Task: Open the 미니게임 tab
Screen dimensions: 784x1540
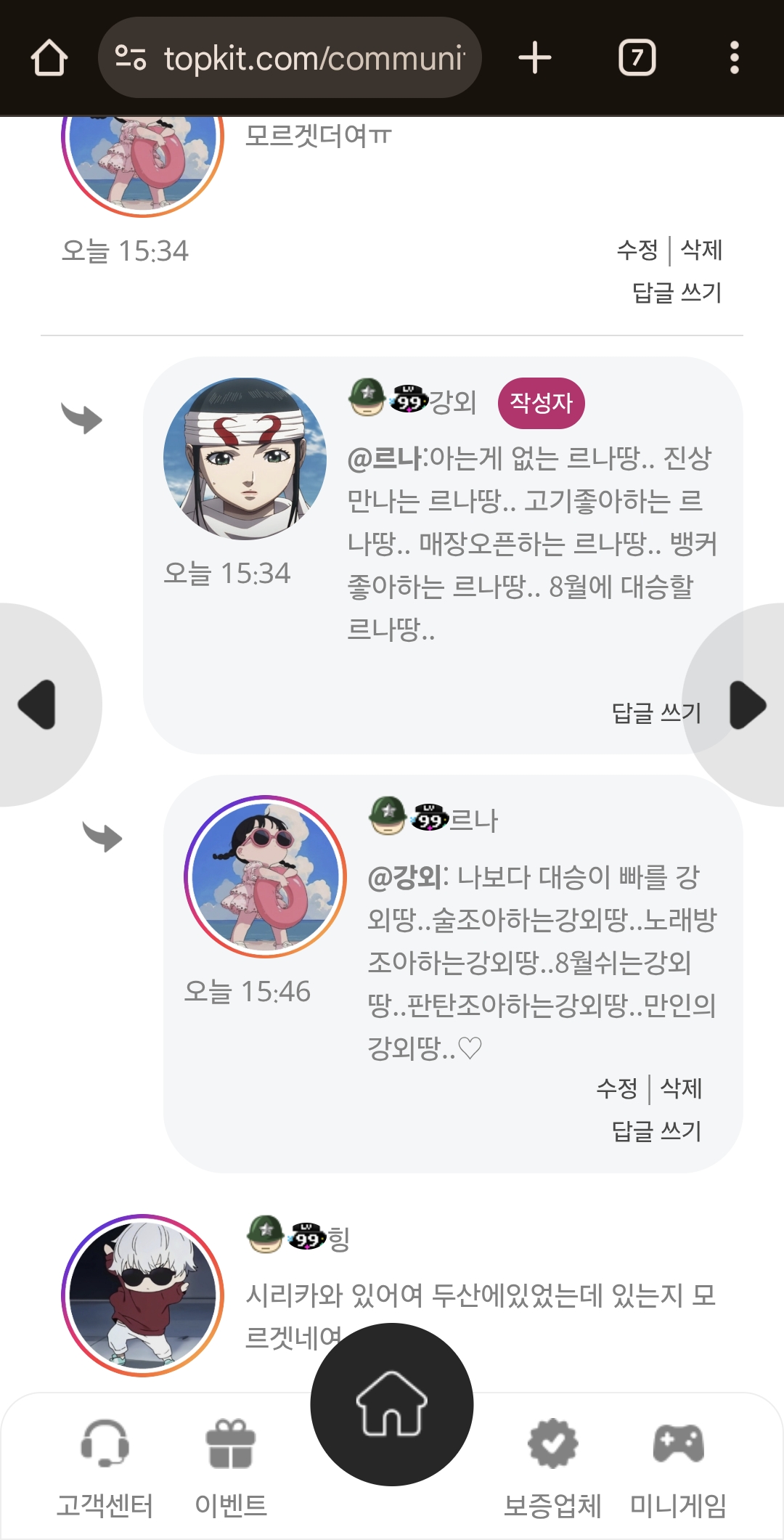Action: point(678,1468)
